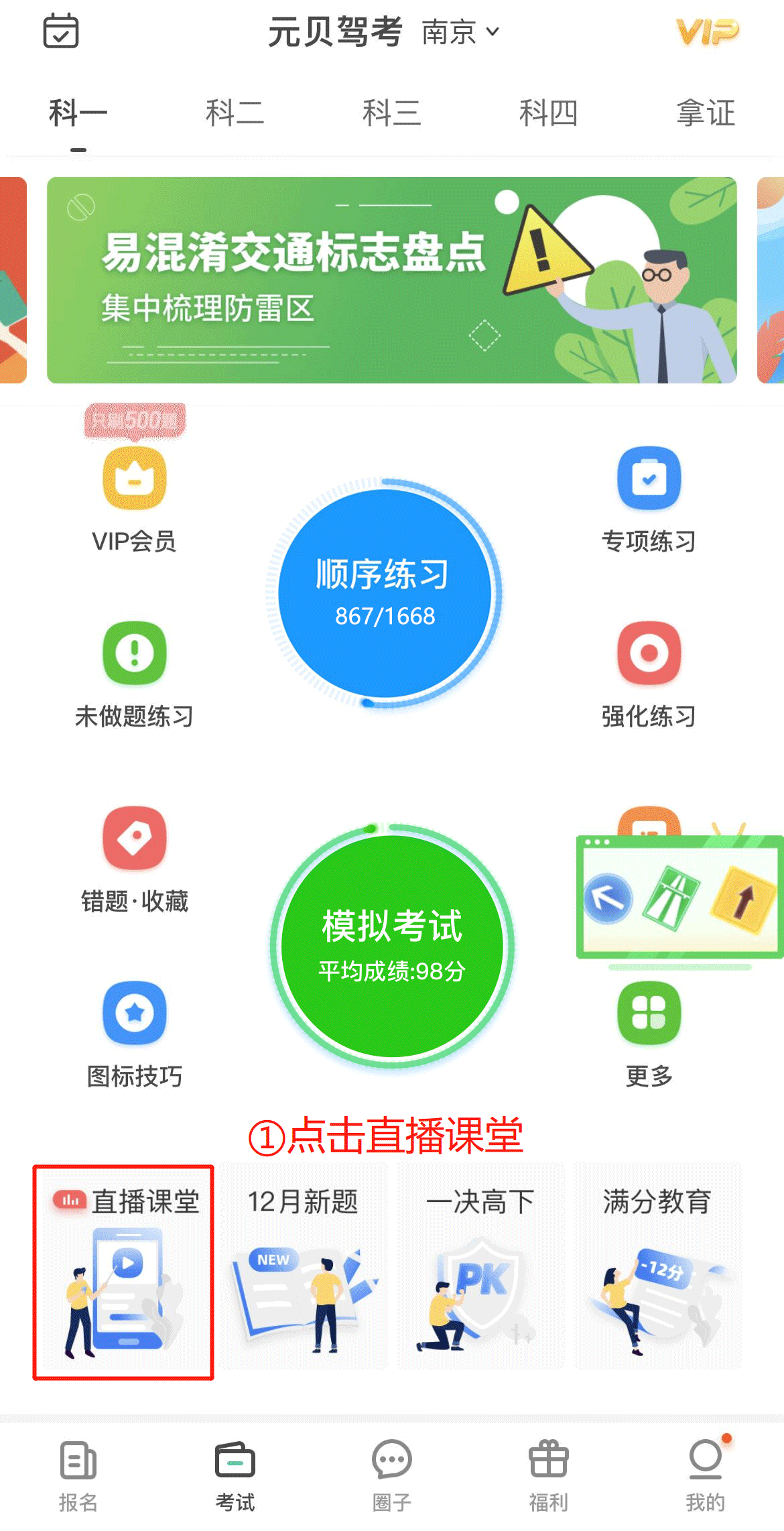
Task: Open the 直播课堂 card
Action: 124,1272
